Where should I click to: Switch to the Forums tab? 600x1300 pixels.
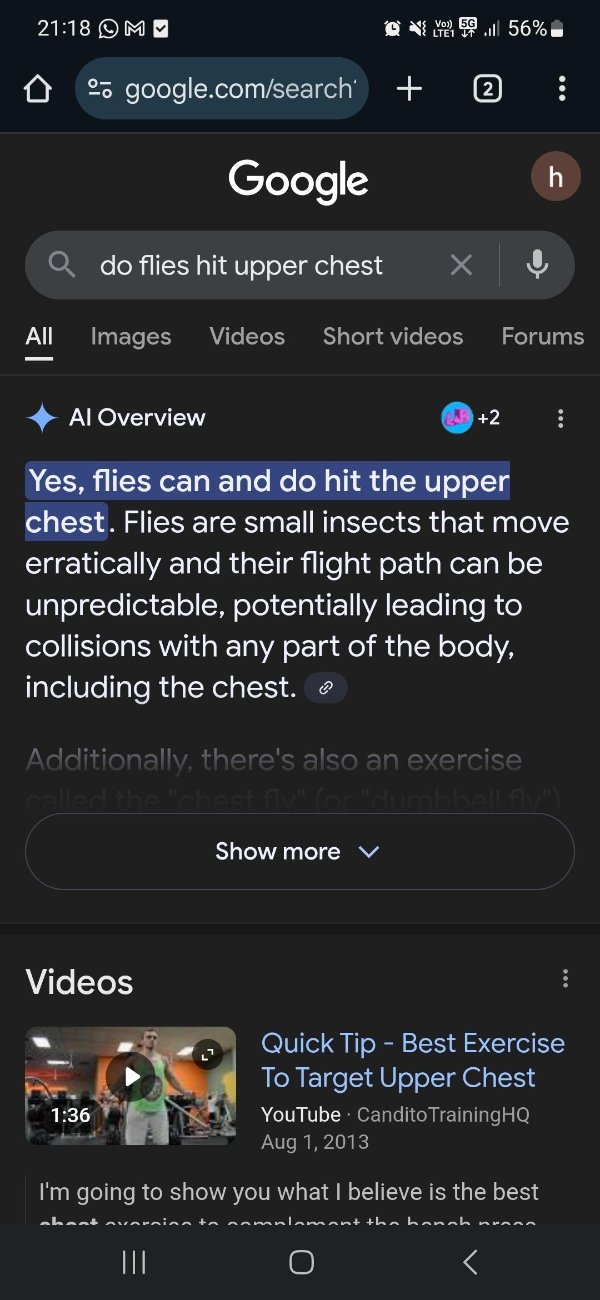542,336
